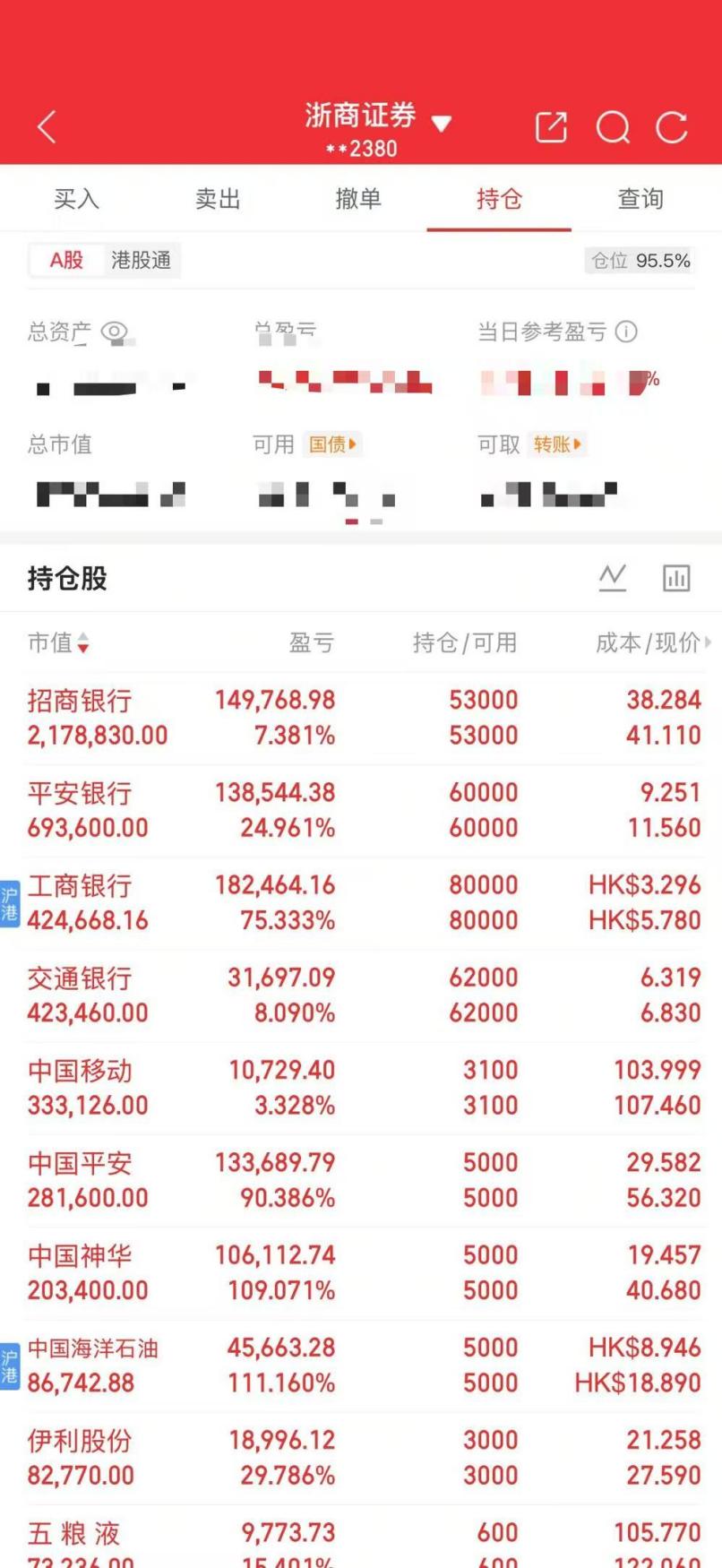Select the 港股通 segment

point(141,261)
